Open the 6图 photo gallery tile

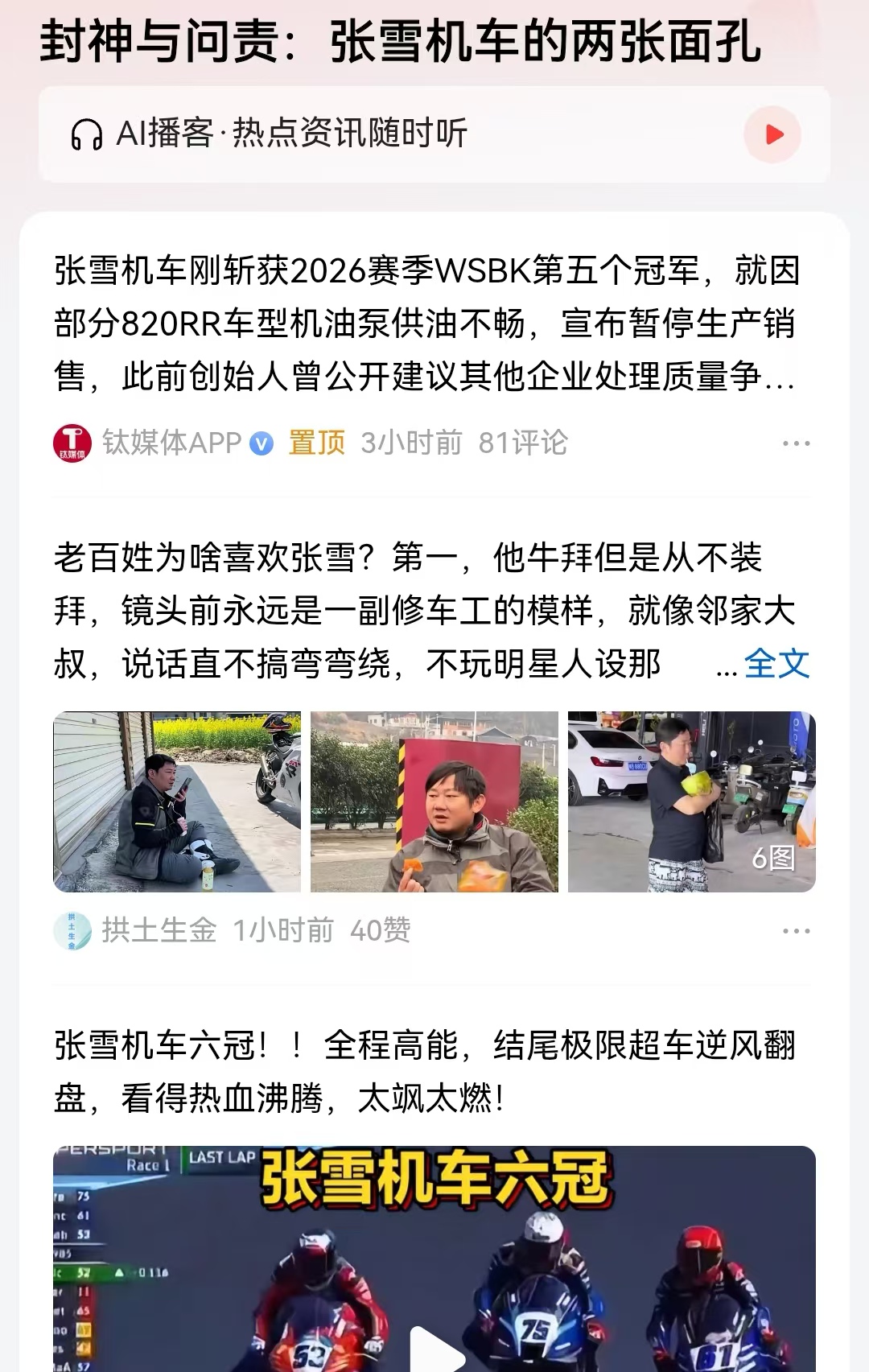pos(692,801)
